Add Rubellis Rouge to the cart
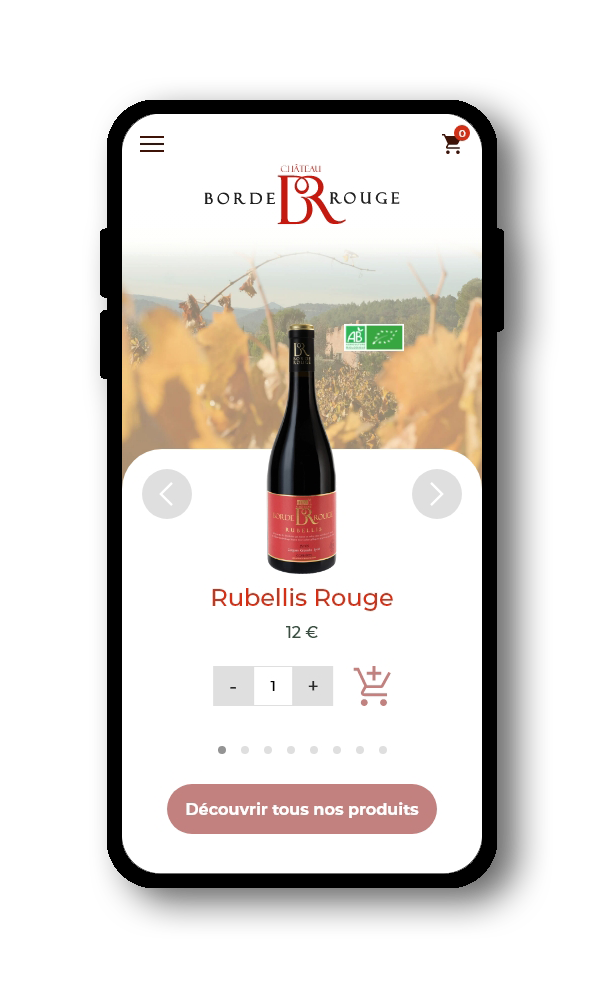The image size is (604, 989). [x=372, y=686]
